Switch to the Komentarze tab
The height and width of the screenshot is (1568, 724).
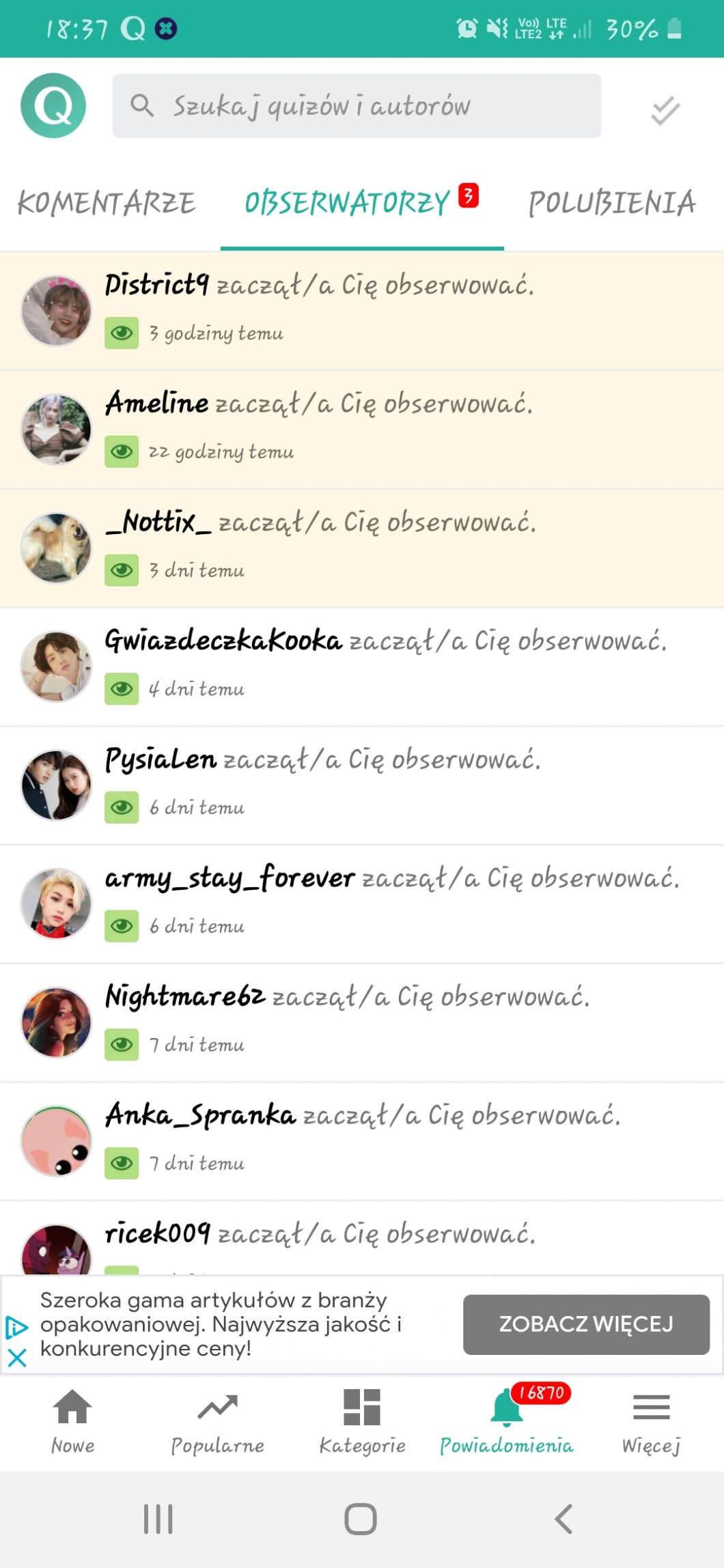(x=107, y=204)
